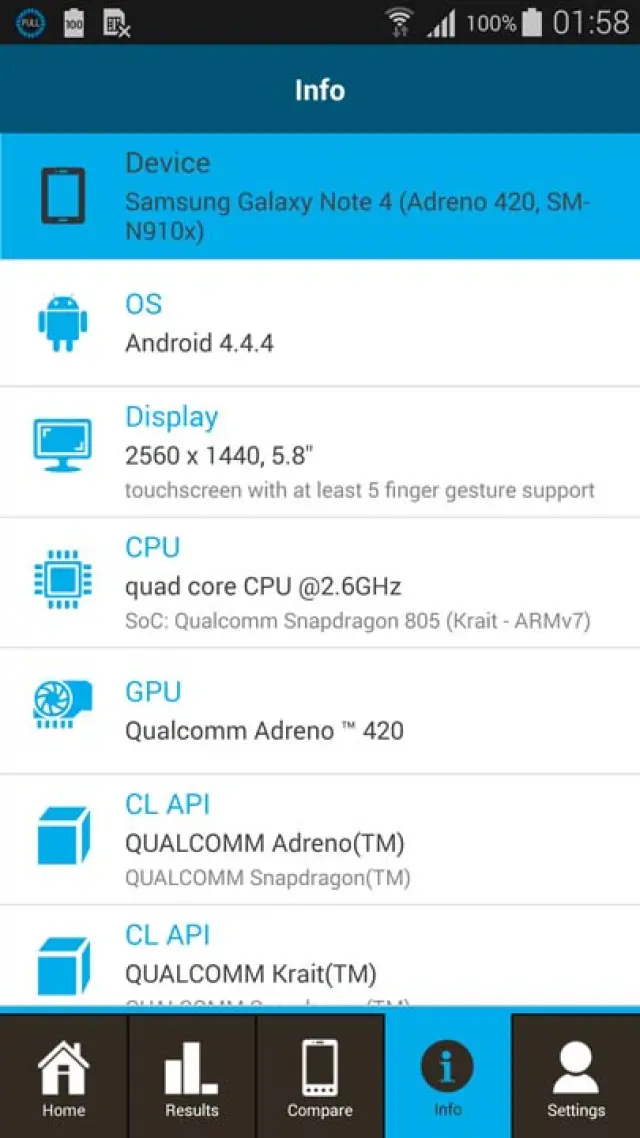
Task: Open the Results tab
Action: (192, 1077)
